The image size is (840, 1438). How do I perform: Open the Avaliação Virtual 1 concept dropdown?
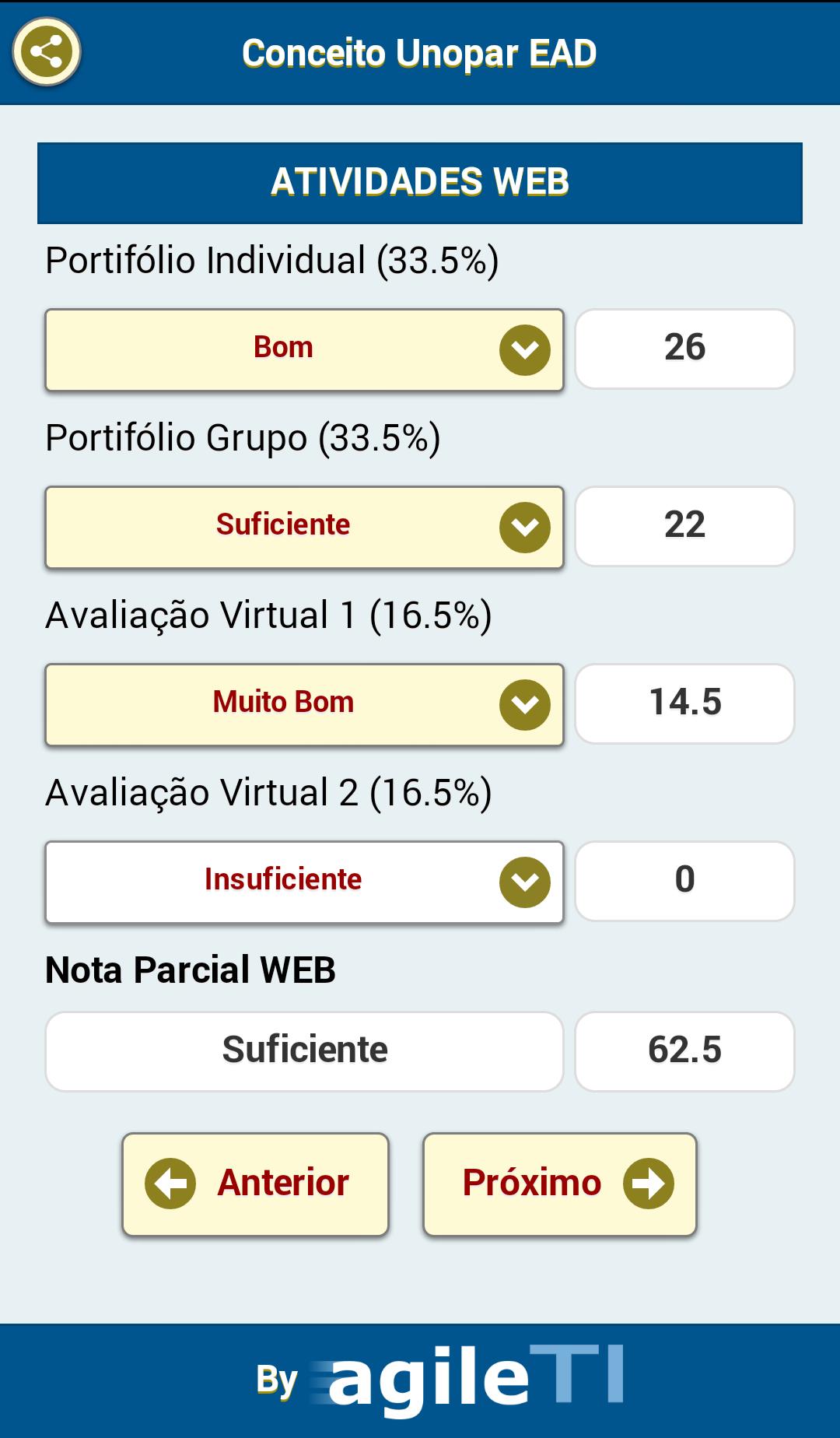(x=303, y=703)
